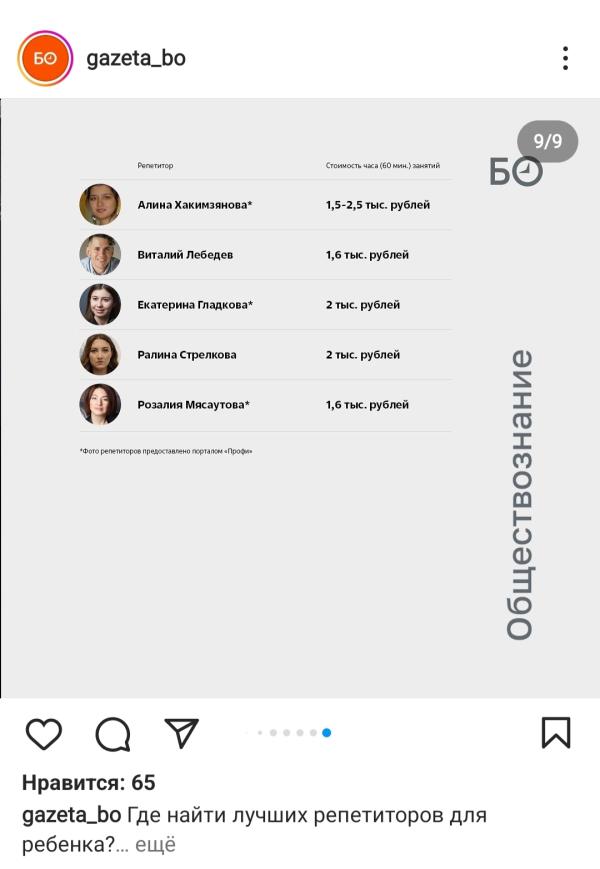Open comments with the speech bubble icon
The image size is (600, 869).
pos(113,734)
